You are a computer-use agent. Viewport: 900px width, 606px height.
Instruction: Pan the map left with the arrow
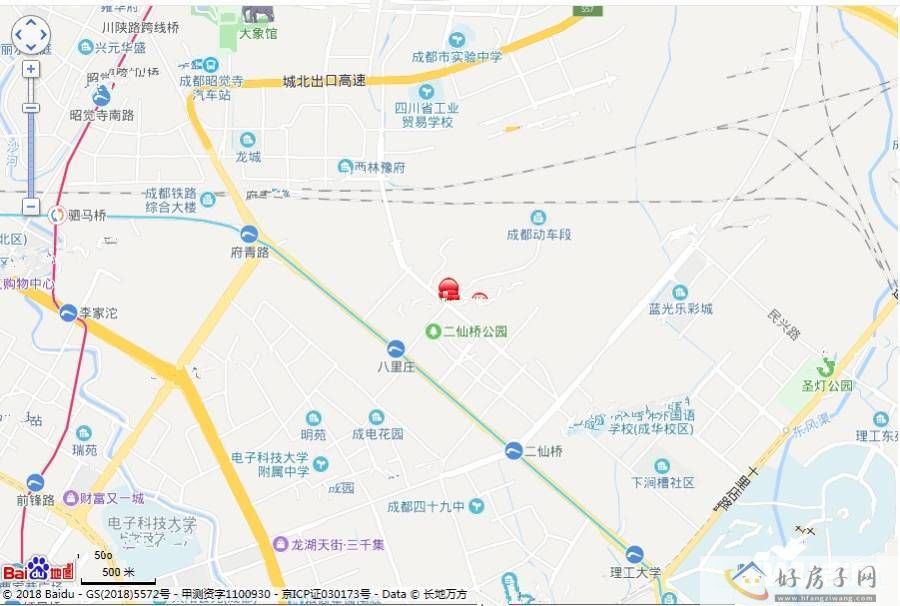pyautogui.click(x=19, y=35)
